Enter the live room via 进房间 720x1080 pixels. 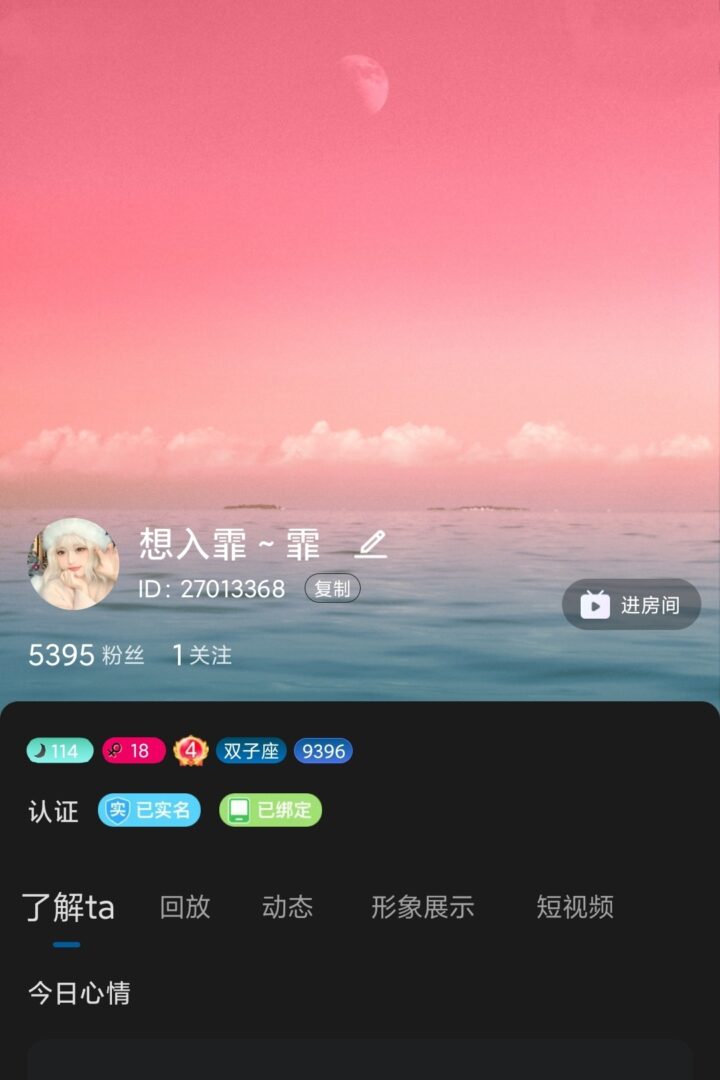(x=631, y=604)
